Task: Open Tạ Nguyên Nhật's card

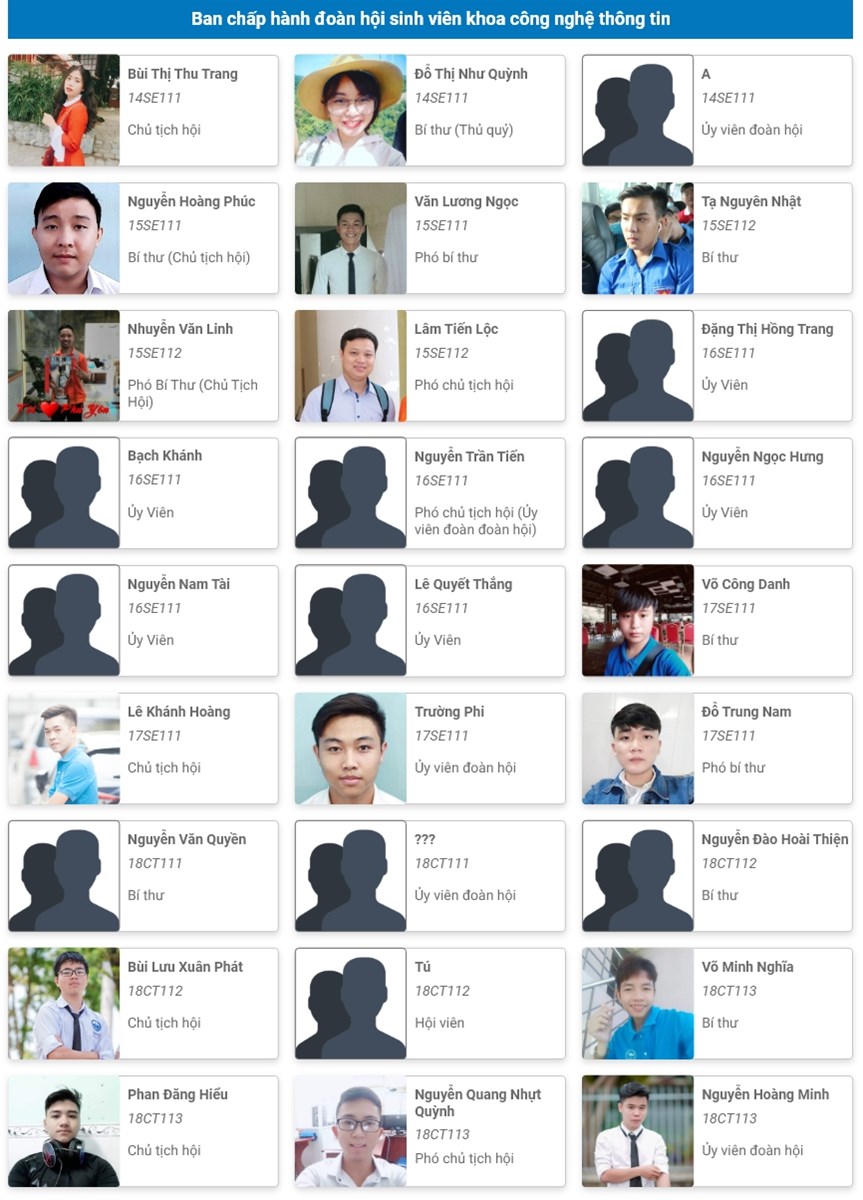Action: (717, 238)
